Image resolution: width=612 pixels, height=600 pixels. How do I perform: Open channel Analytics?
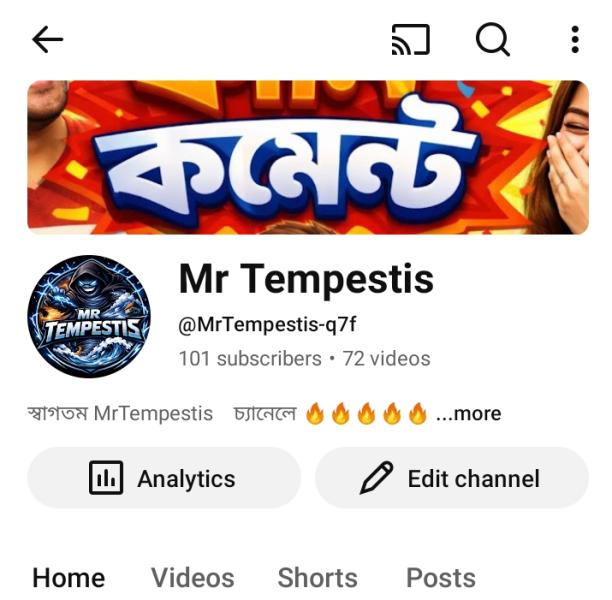(x=164, y=478)
